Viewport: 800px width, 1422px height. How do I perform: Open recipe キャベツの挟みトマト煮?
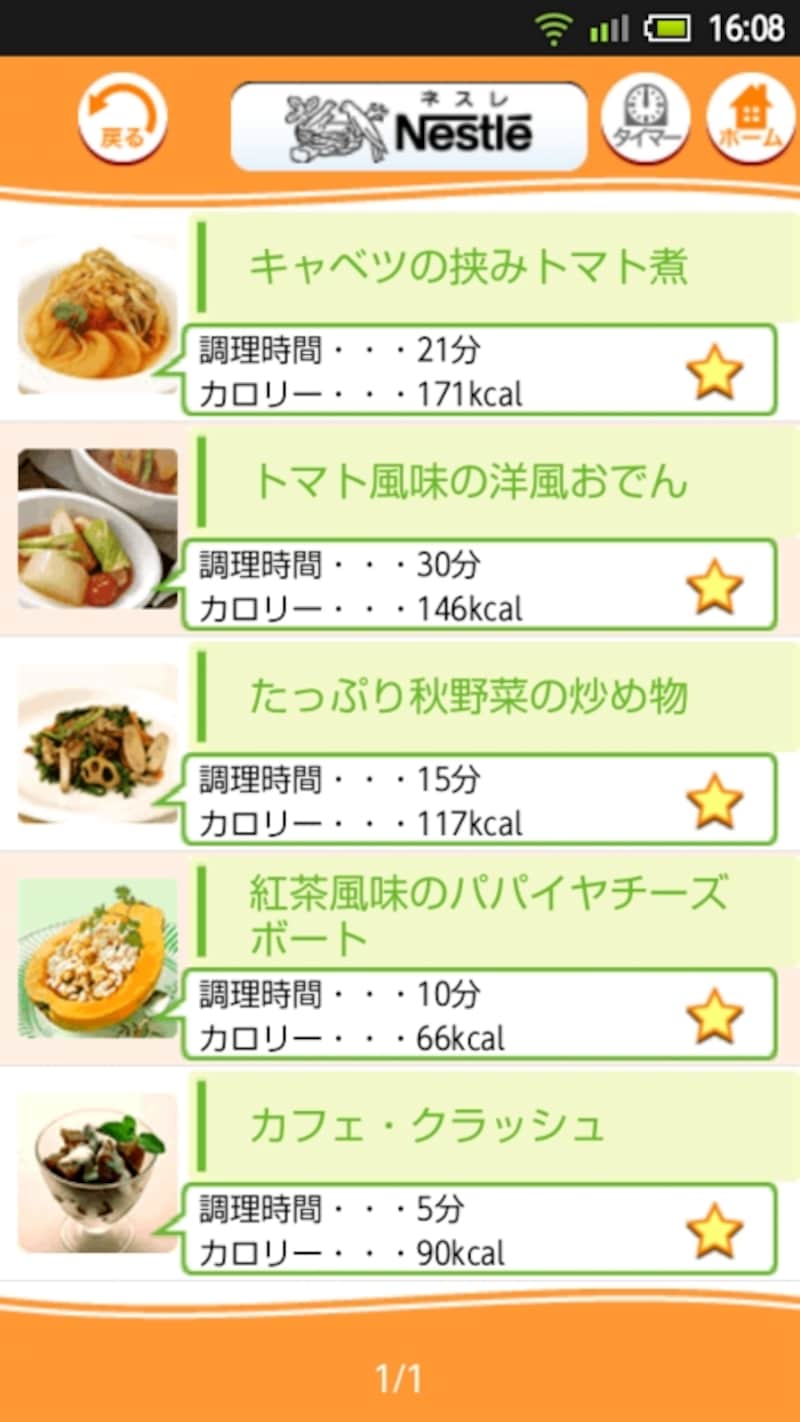(x=468, y=267)
